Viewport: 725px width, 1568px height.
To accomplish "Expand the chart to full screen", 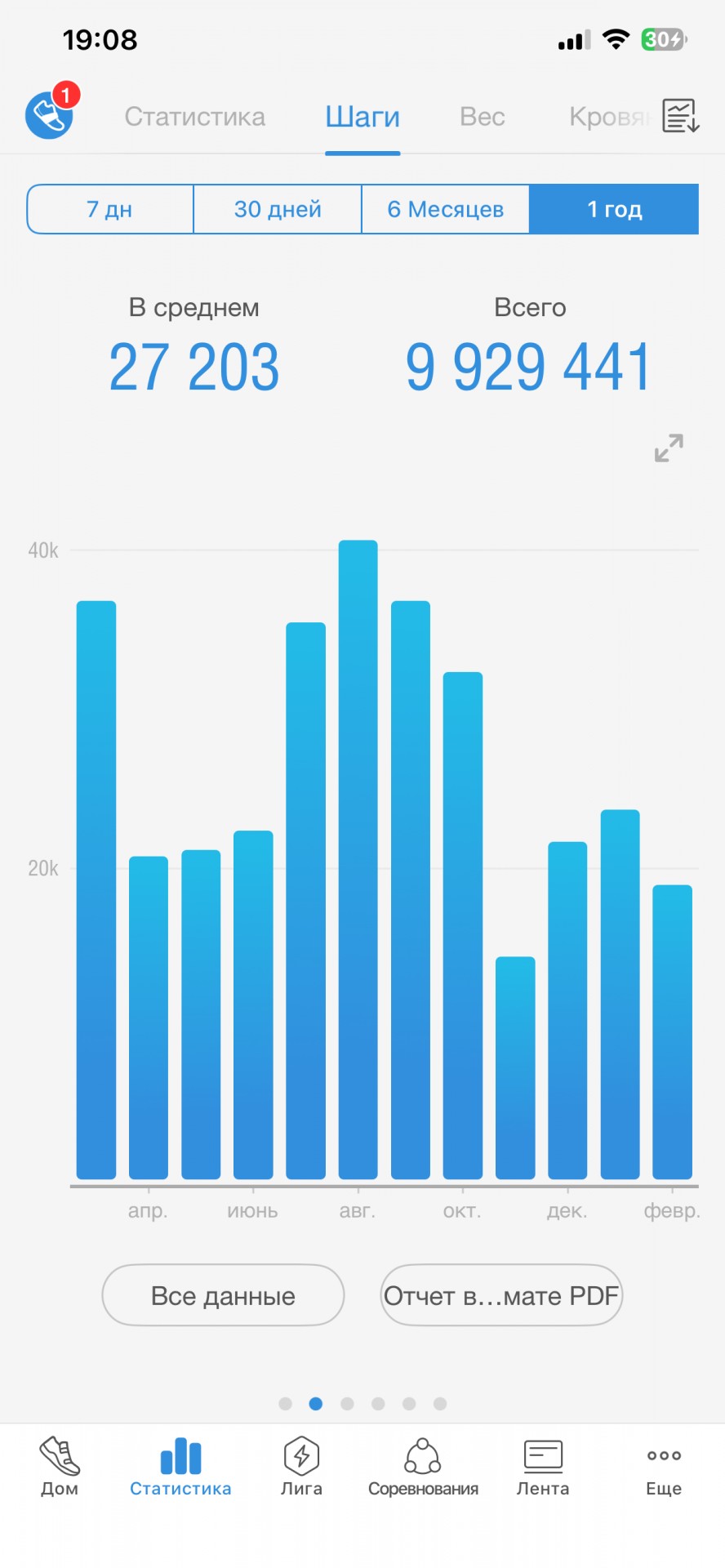I will [669, 448].
